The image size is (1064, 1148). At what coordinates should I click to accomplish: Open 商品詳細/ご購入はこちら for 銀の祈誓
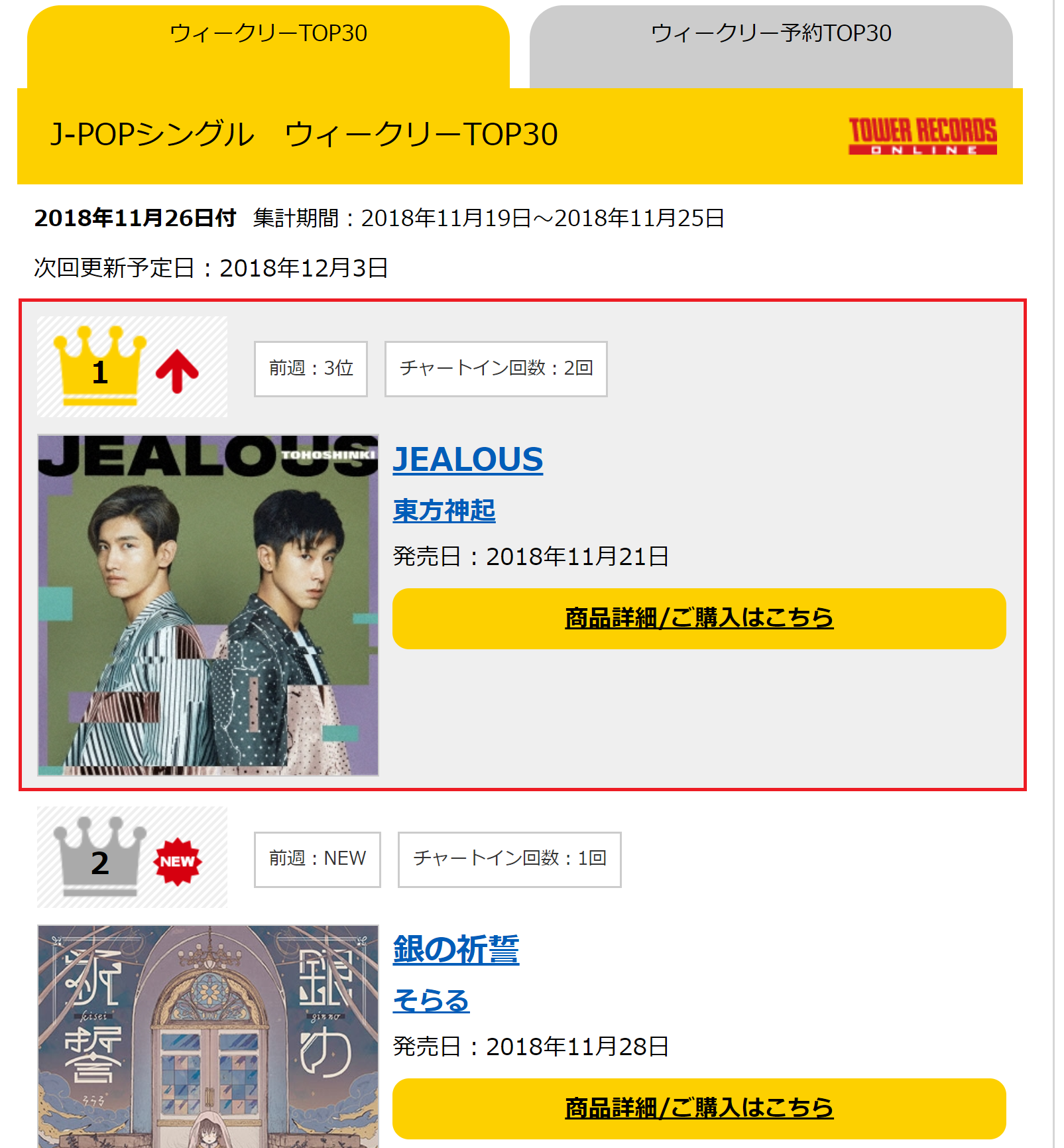(699, 1108)
